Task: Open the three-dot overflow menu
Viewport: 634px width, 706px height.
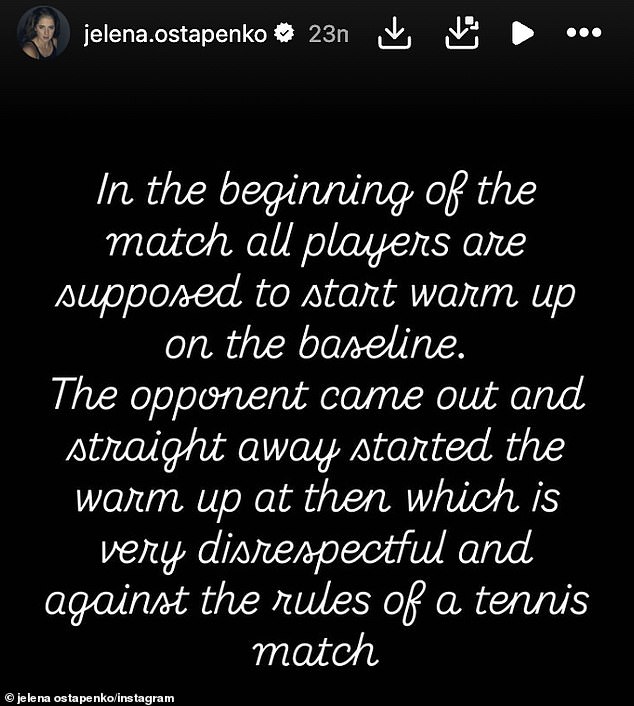Action: pos(584,33)
